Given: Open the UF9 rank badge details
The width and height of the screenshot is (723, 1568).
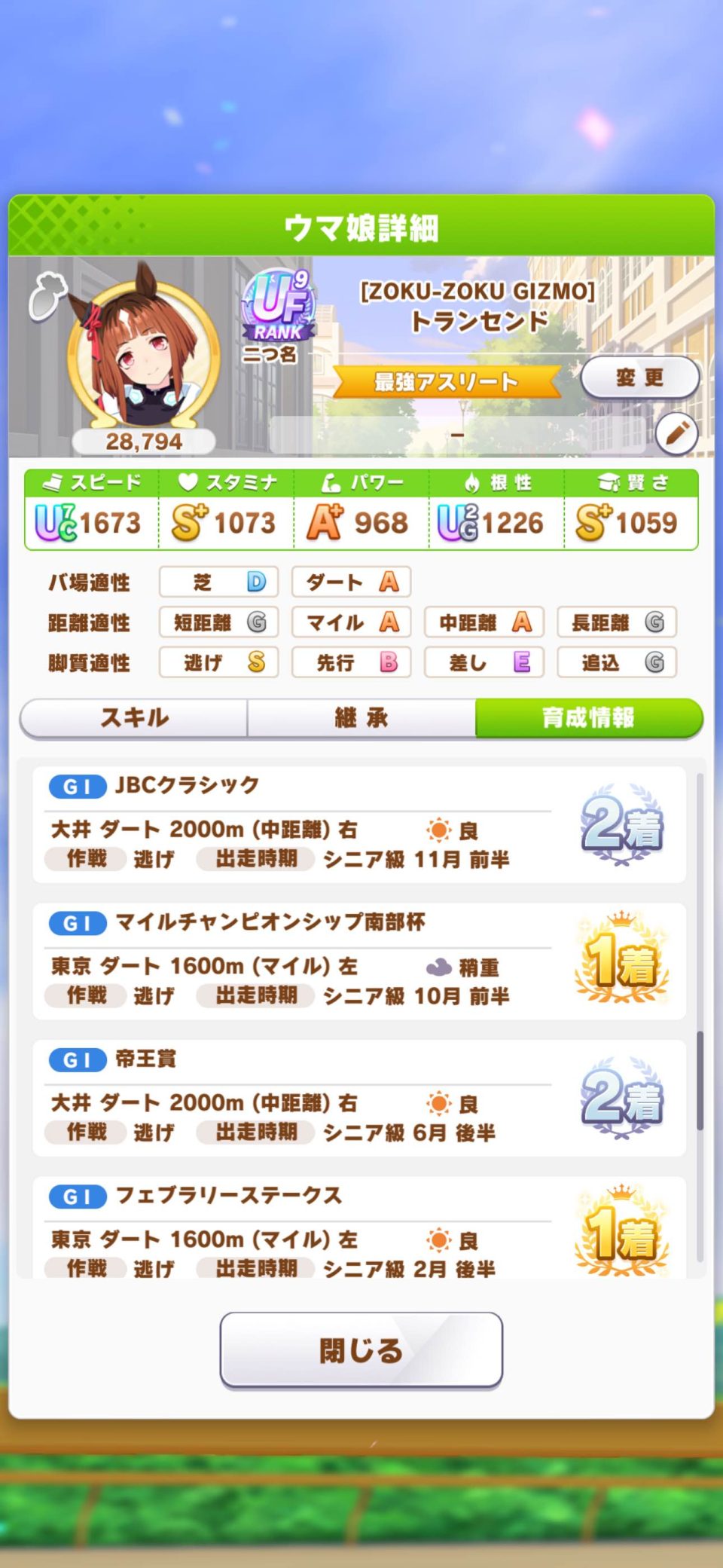Looking at the screenshot, I should 278,307.
